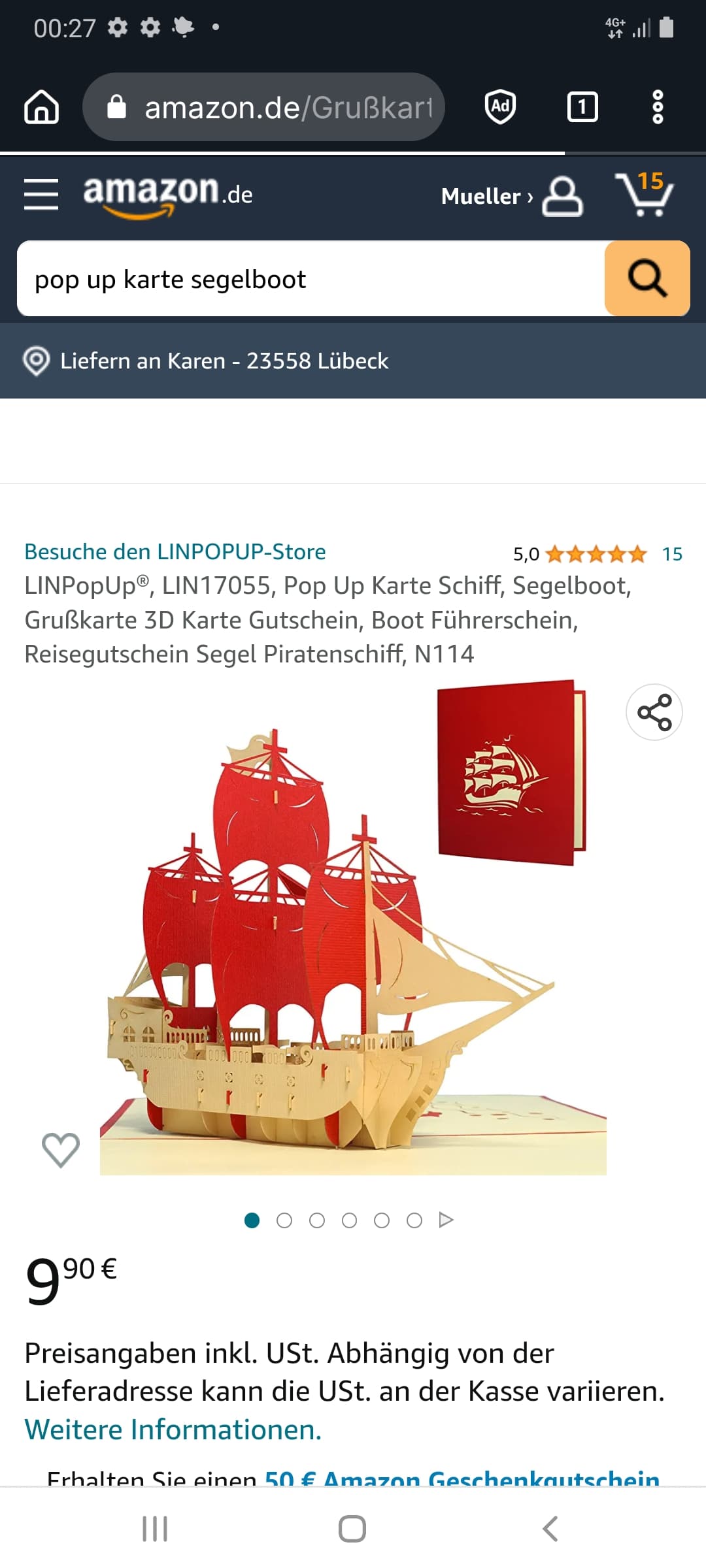
Task: Add the card to the wish list heart
Action: [61, 1149]
